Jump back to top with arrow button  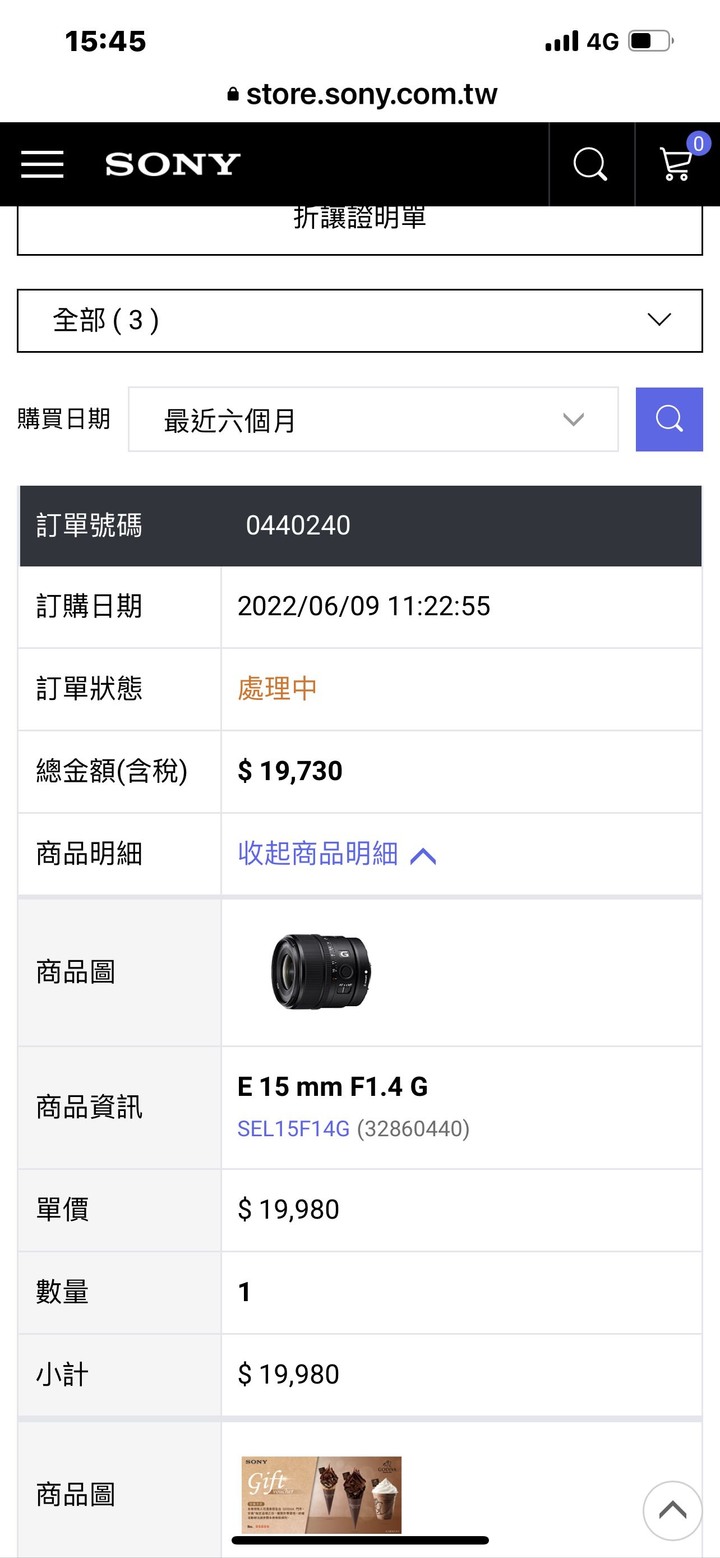click(672, 1510)
